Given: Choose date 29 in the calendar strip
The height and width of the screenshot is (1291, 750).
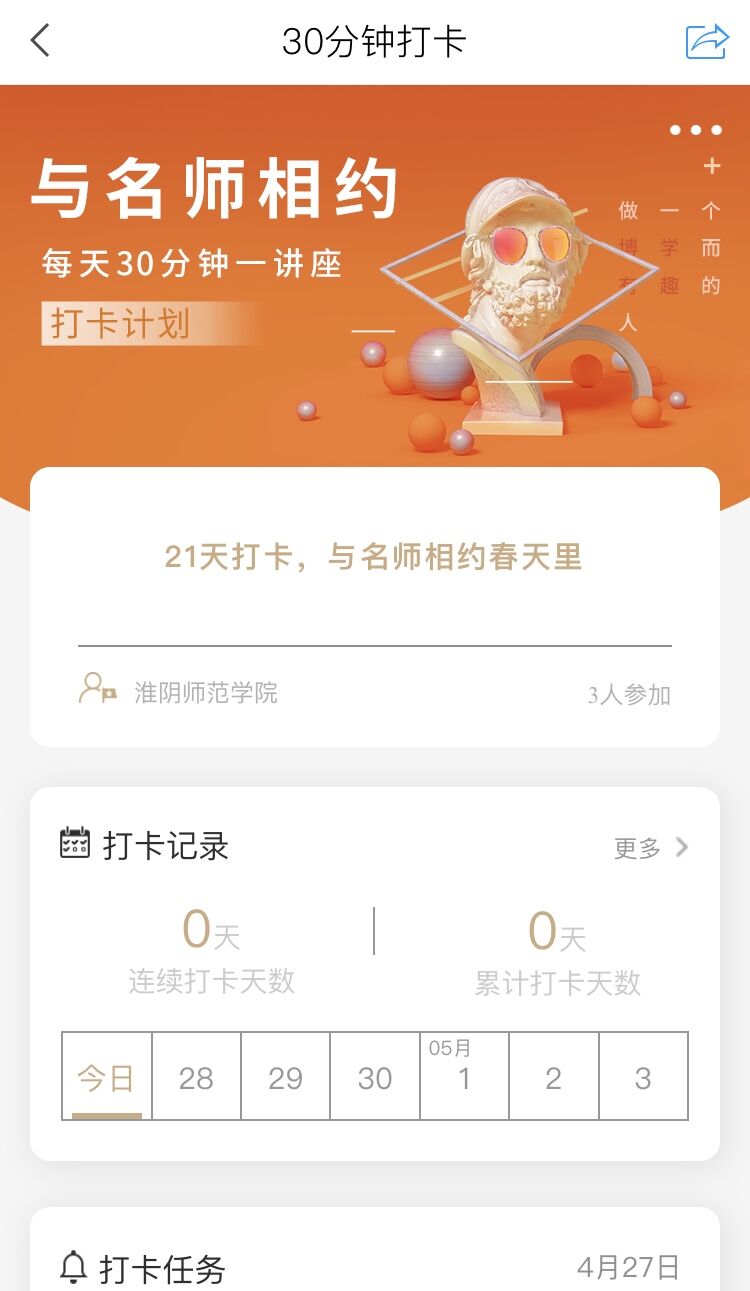Looking at the screenshot, I should [285, 1076].
